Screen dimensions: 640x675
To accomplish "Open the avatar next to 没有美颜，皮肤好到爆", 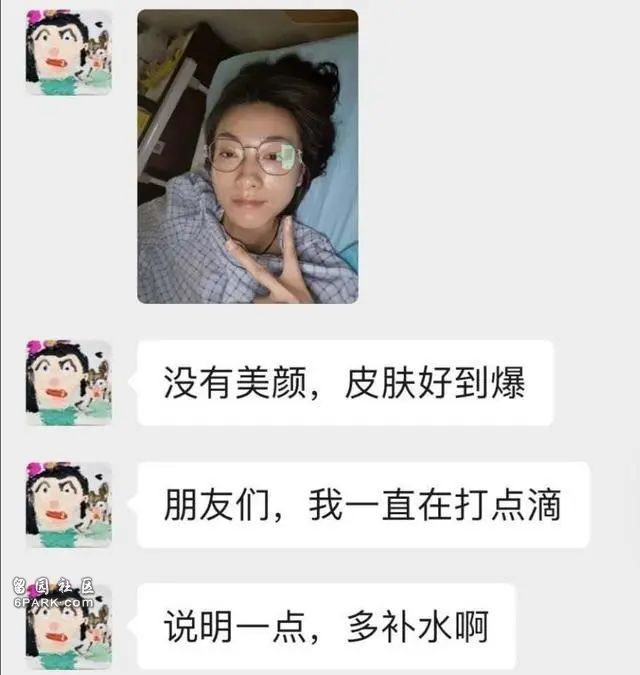I will (68, 383).
